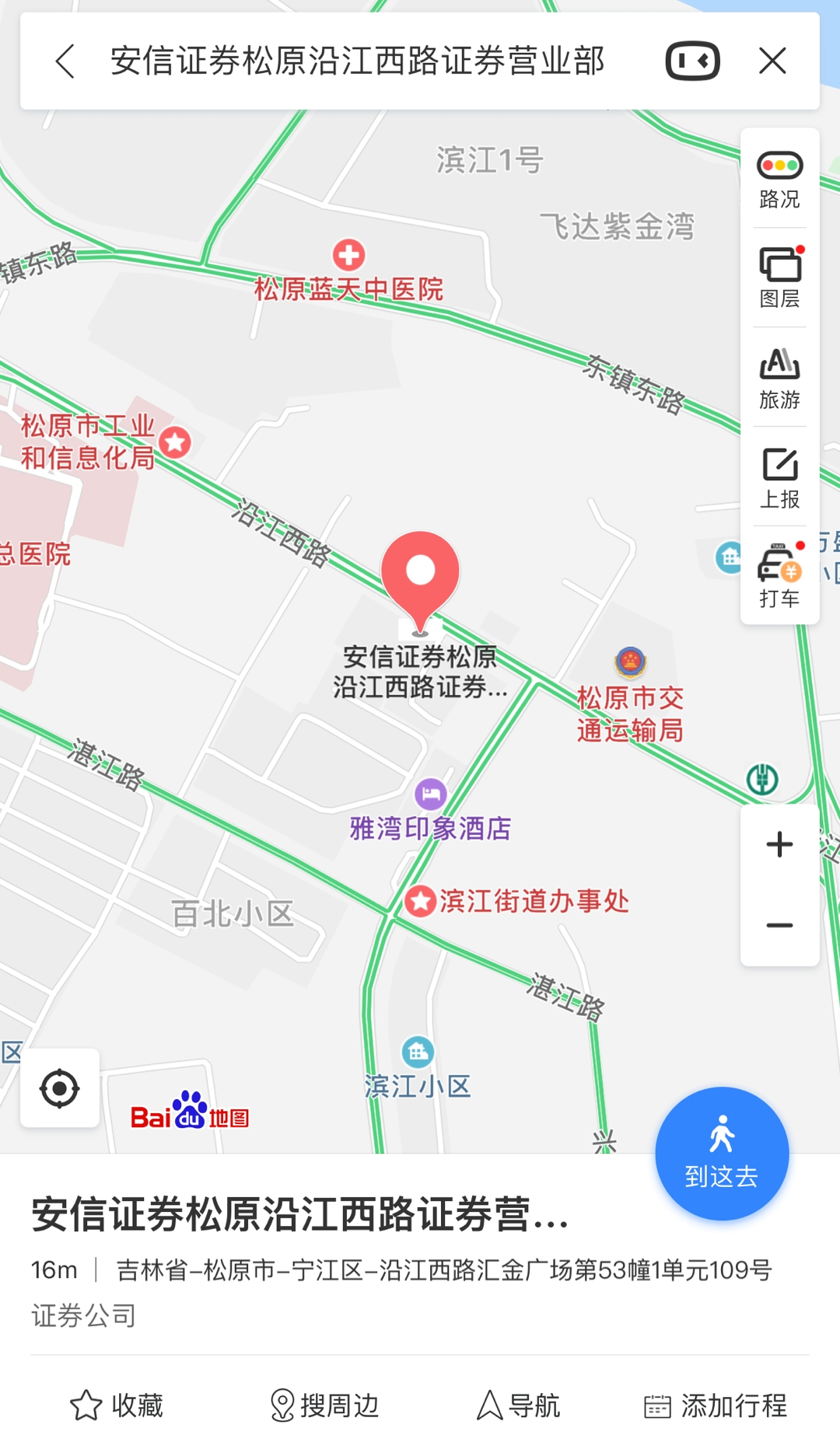This screenshot has height=1456, width=840.
Task: Save this place with 收藏
Action: coord(117,1405)
